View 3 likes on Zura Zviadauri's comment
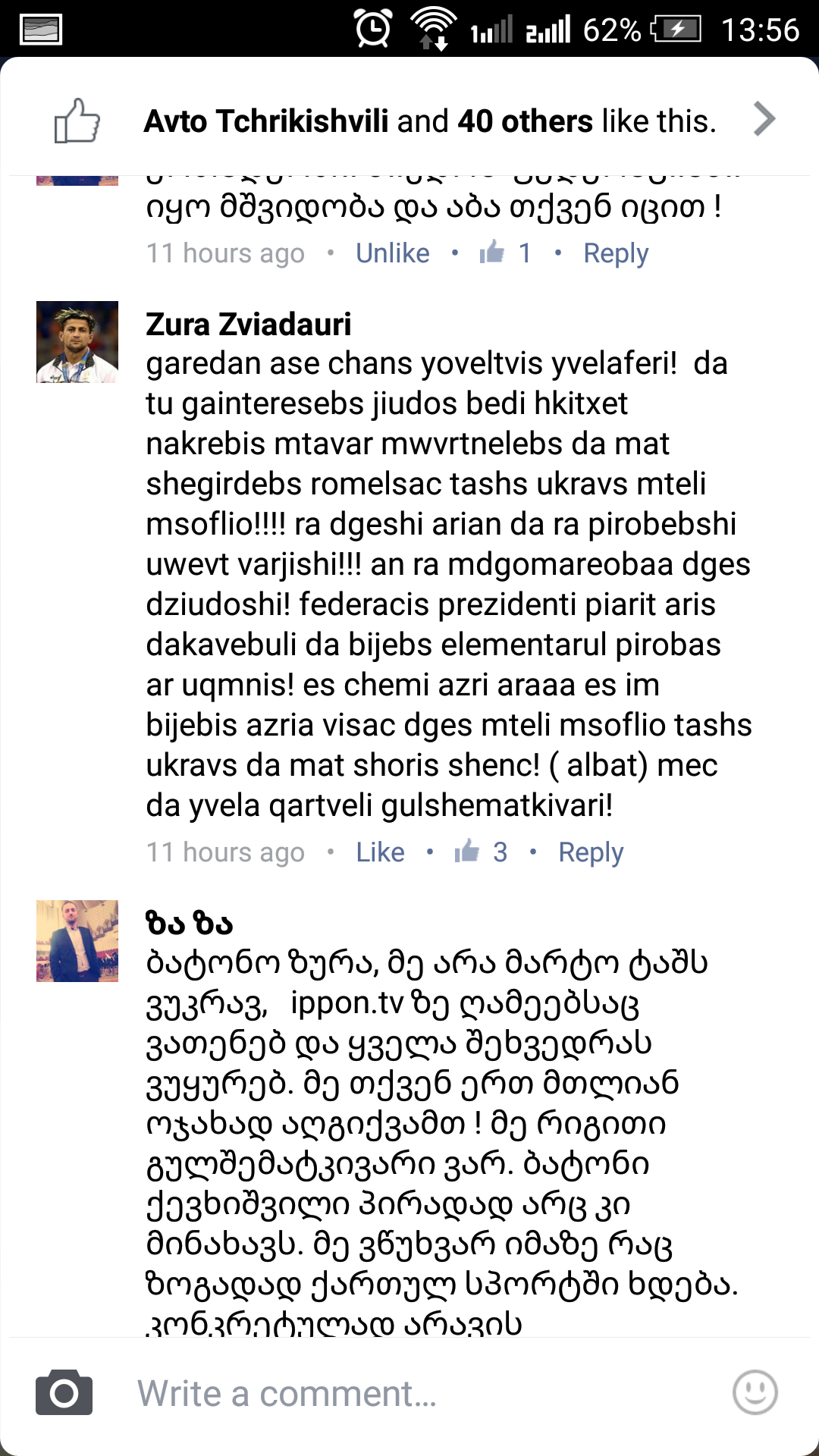The width and height of the screenshot is (819, 1456). pos(481,852)
